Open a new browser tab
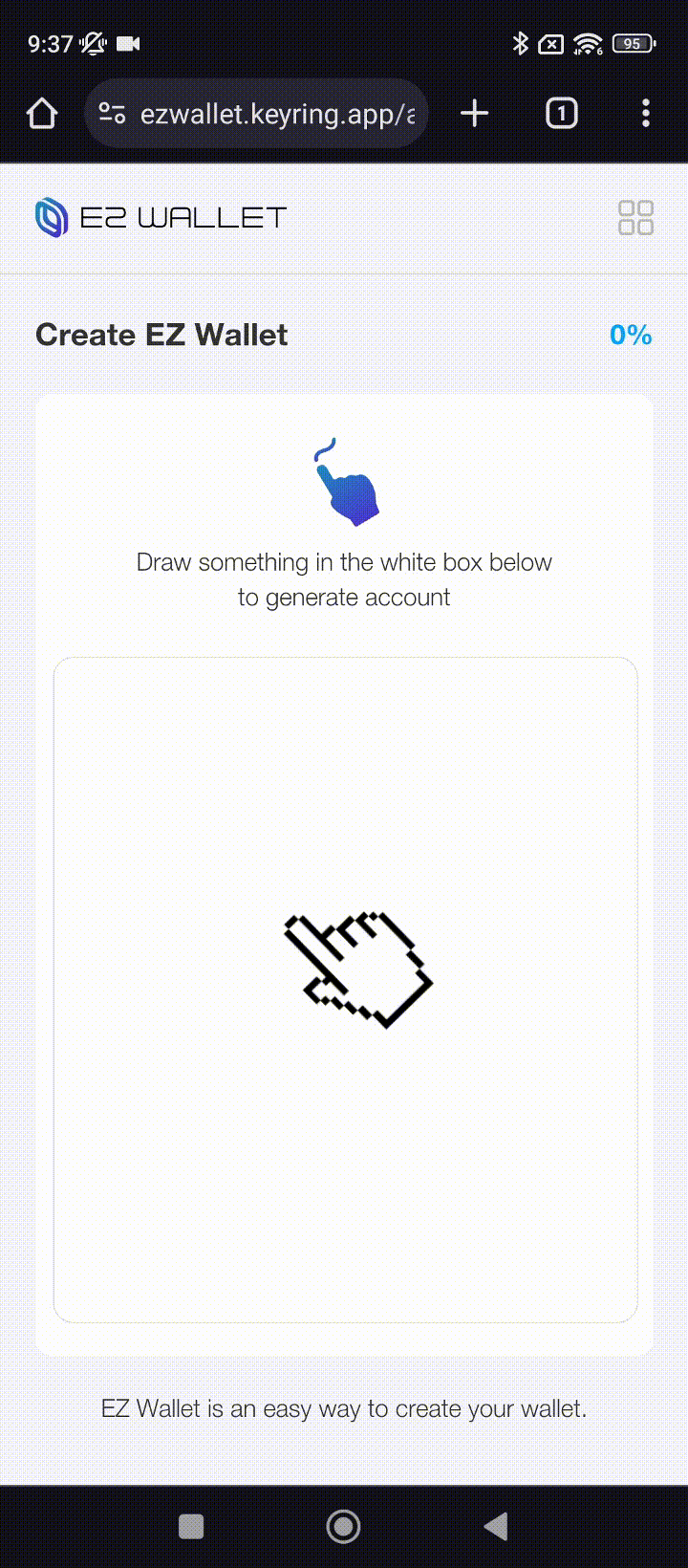 pyautogui.click(x=474, y=114)
